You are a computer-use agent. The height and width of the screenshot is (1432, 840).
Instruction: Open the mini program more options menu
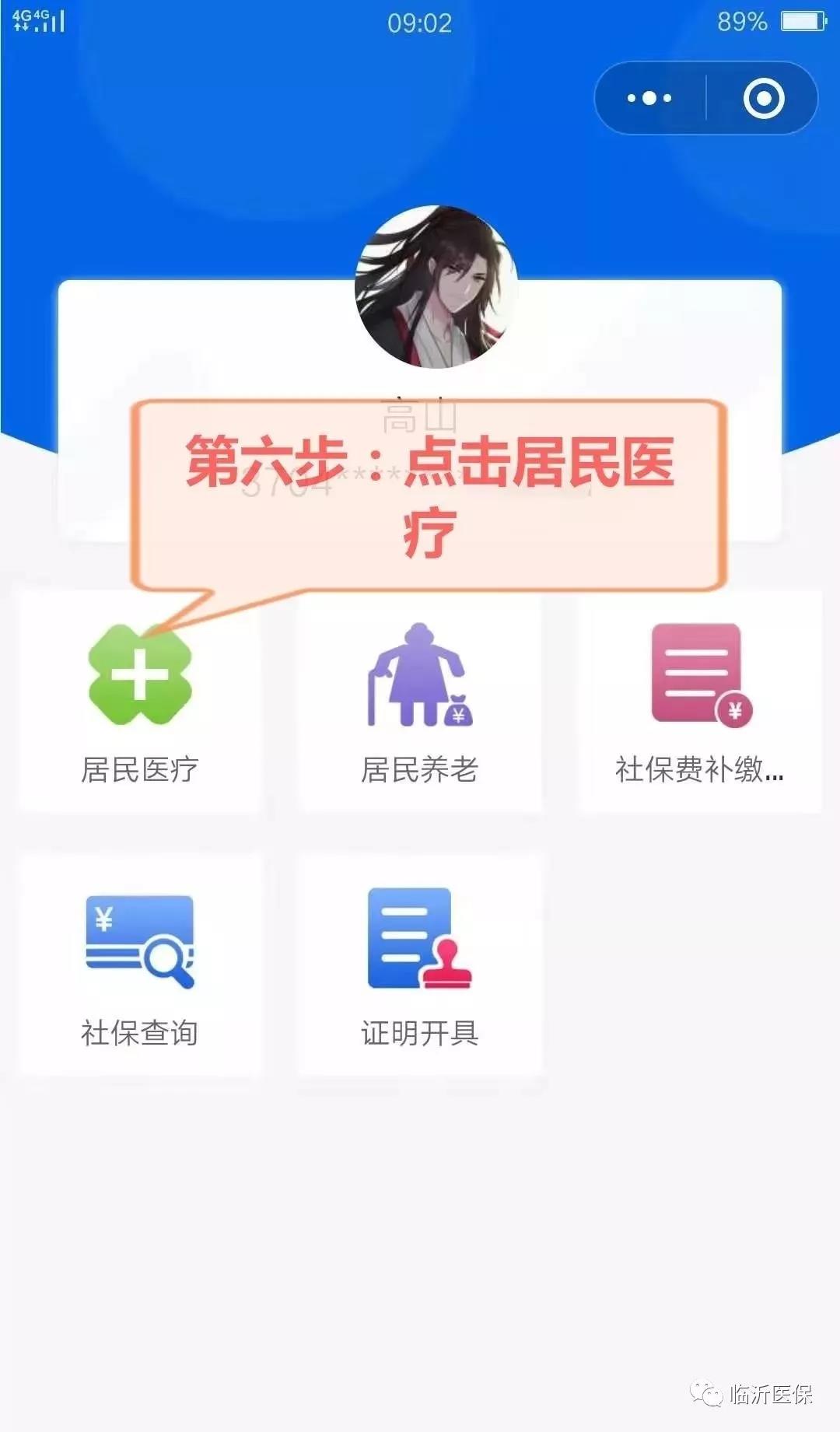(650, 98)
